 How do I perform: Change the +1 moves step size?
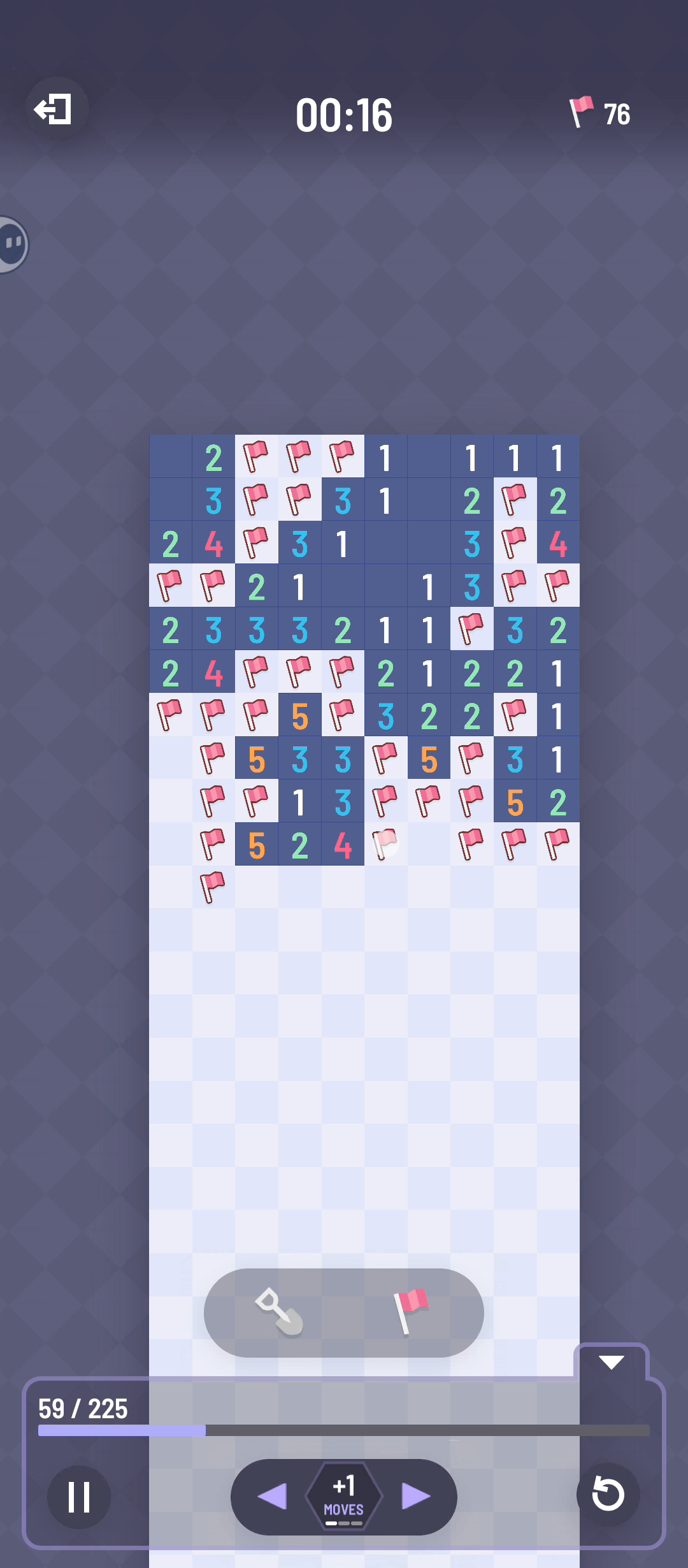click(x=344, y=1496)
